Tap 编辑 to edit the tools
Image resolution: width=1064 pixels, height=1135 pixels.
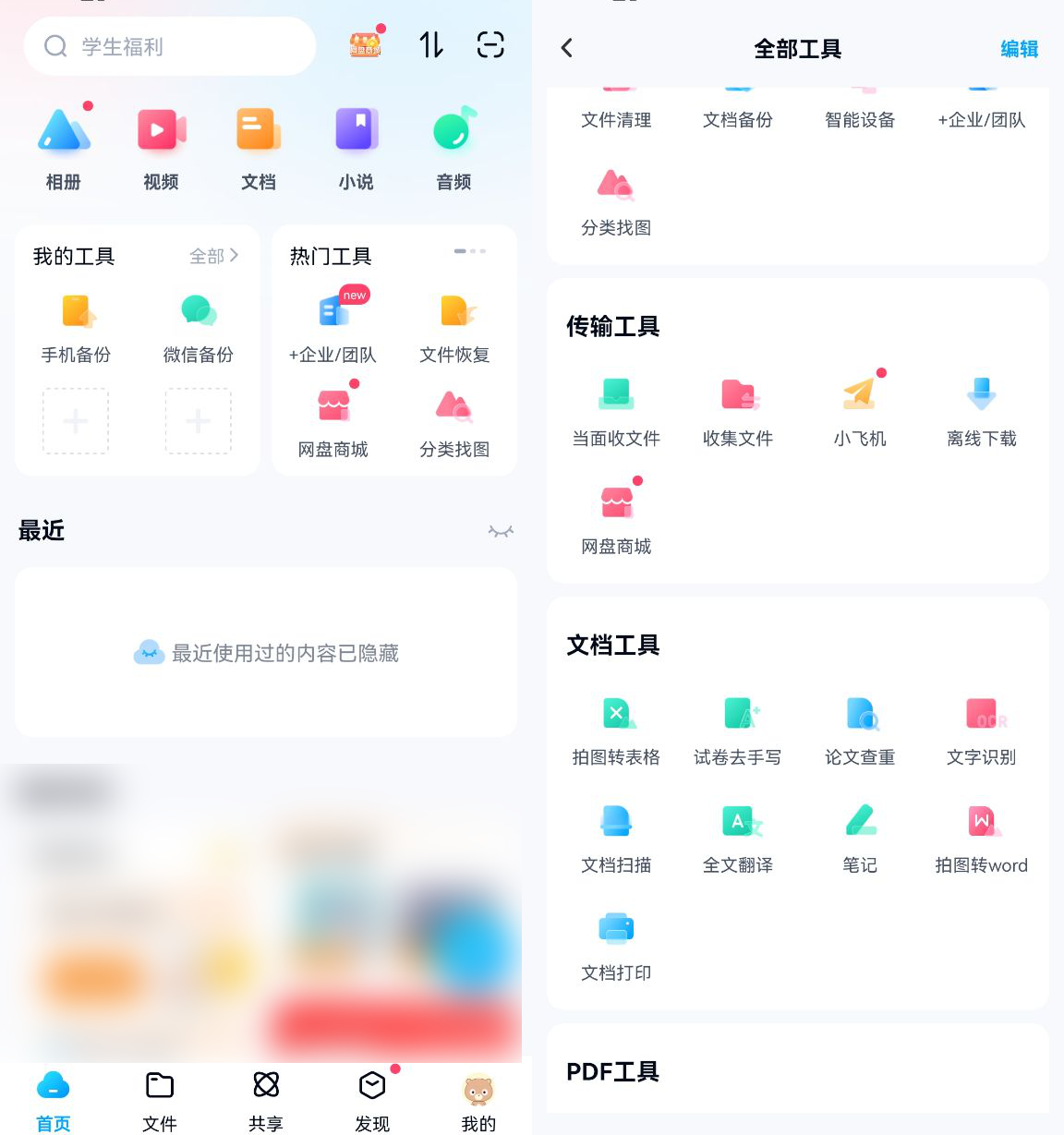(x=1019, y=49)
